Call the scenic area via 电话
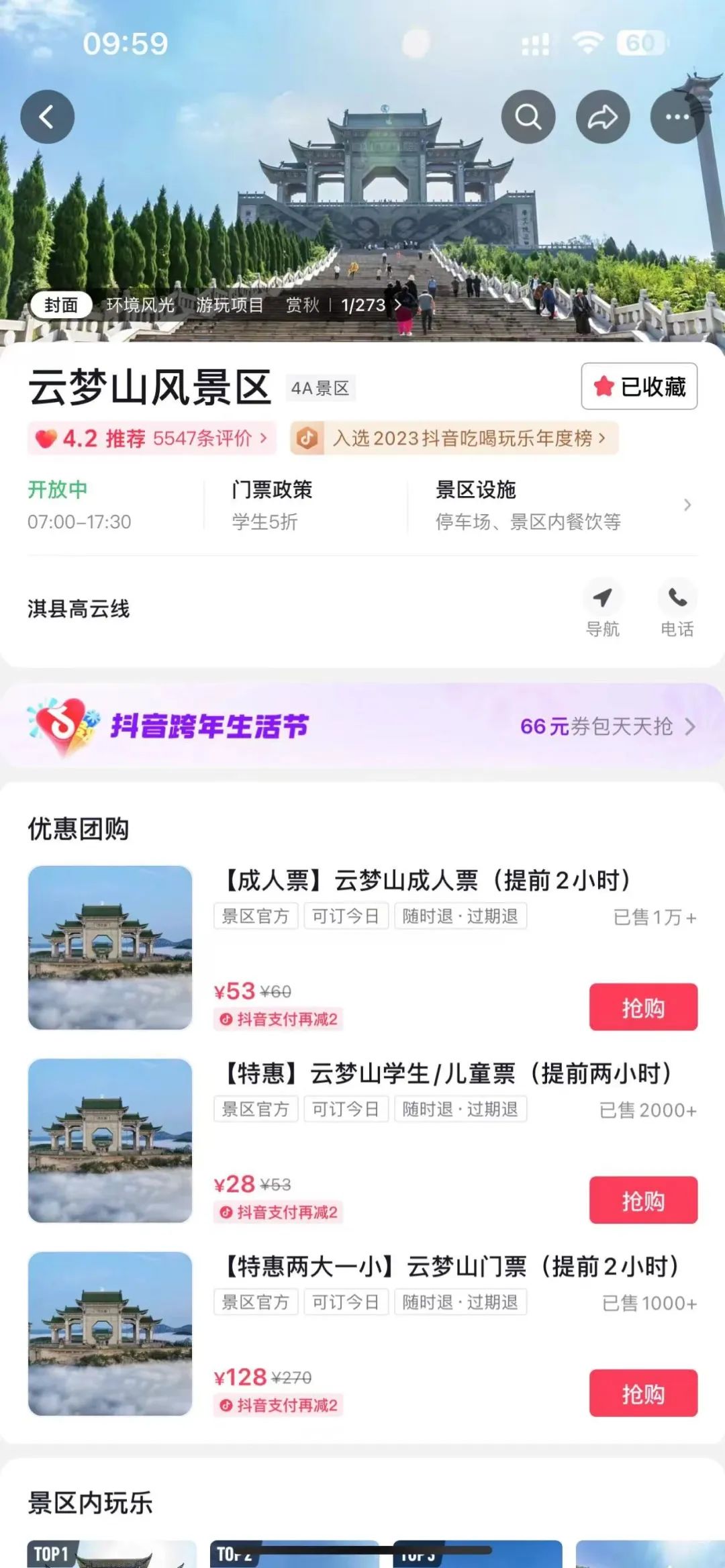 point(677,607)
